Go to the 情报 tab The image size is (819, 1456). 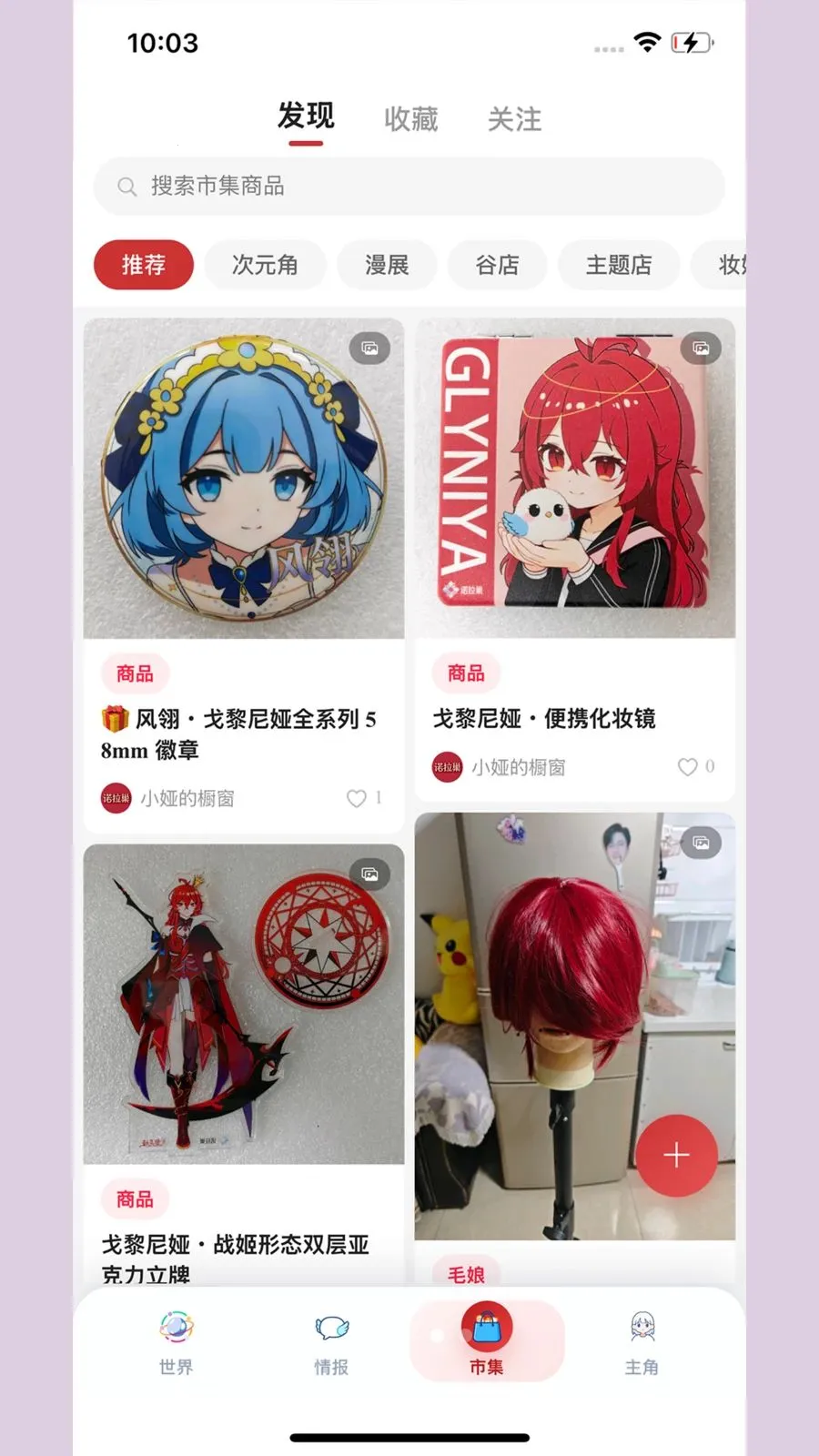tap(331, 1342)
